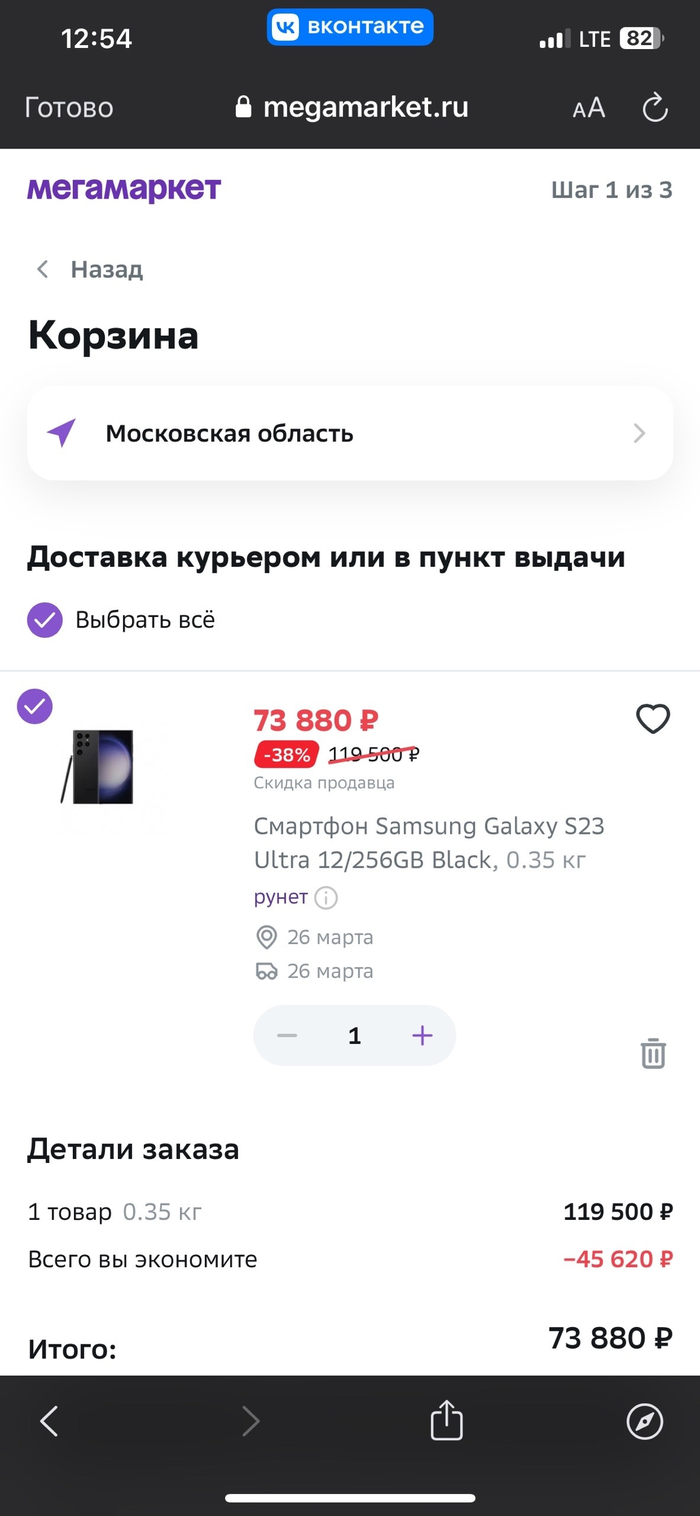Go back via the Назад link

click(x=91, y=269)
